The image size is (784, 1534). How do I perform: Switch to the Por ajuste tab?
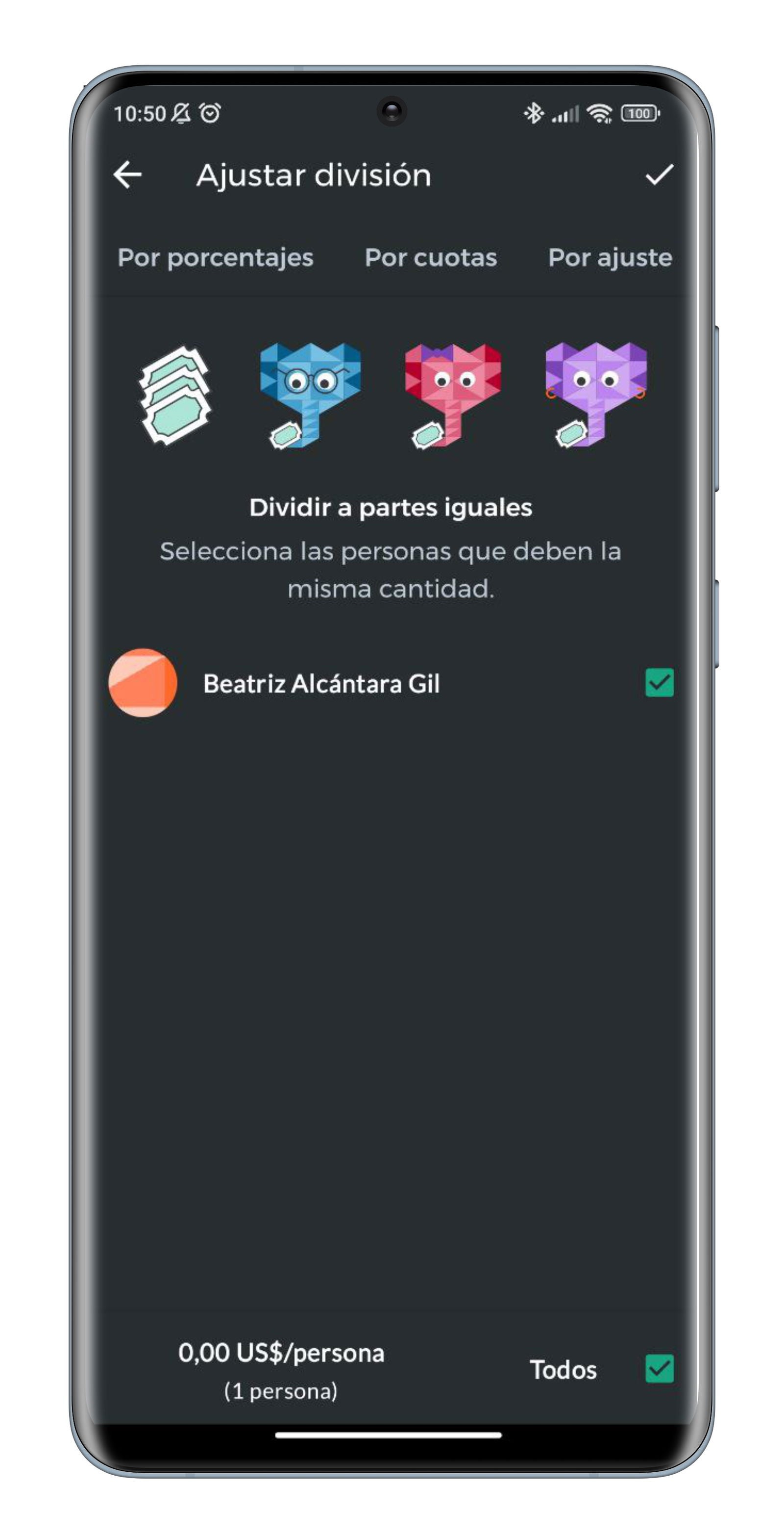[x=610, y=257]
